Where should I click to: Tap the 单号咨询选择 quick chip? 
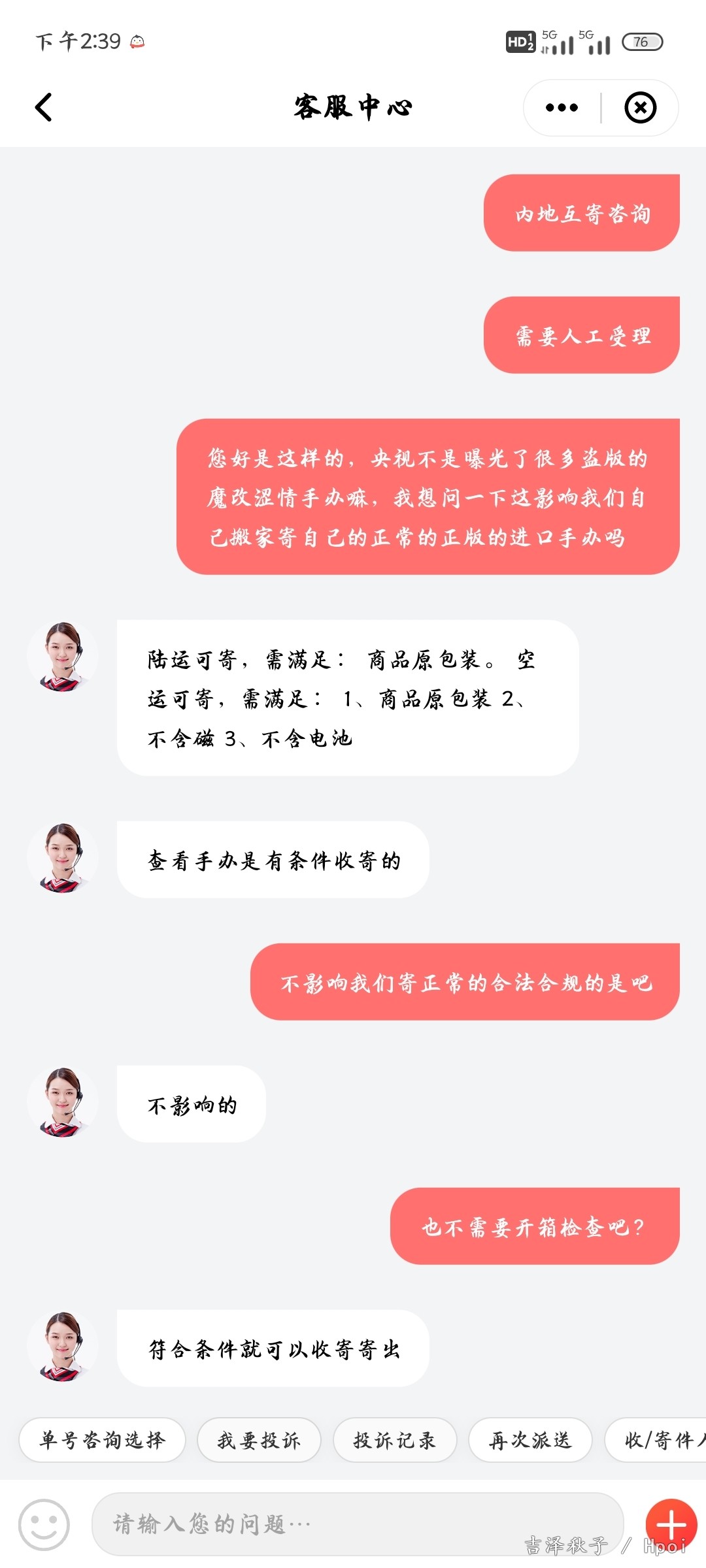(103, 1439)
